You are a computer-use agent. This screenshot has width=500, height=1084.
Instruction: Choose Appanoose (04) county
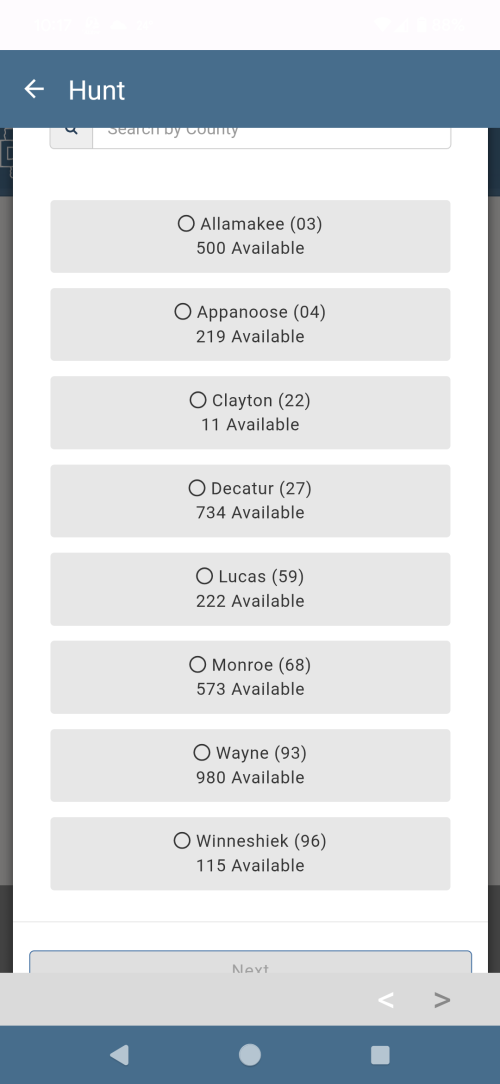[250, 324]
